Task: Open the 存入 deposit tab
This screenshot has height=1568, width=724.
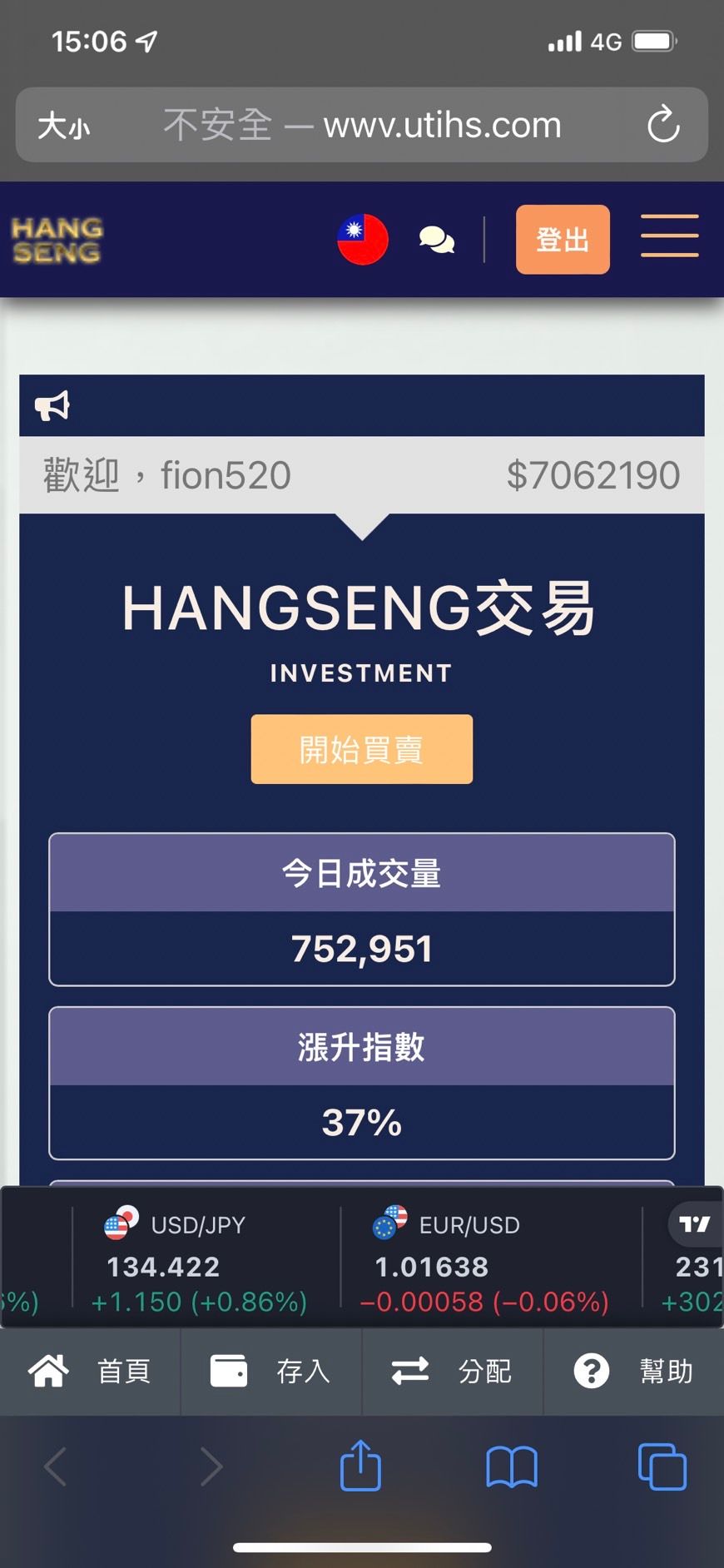Action: [271, 1371]
